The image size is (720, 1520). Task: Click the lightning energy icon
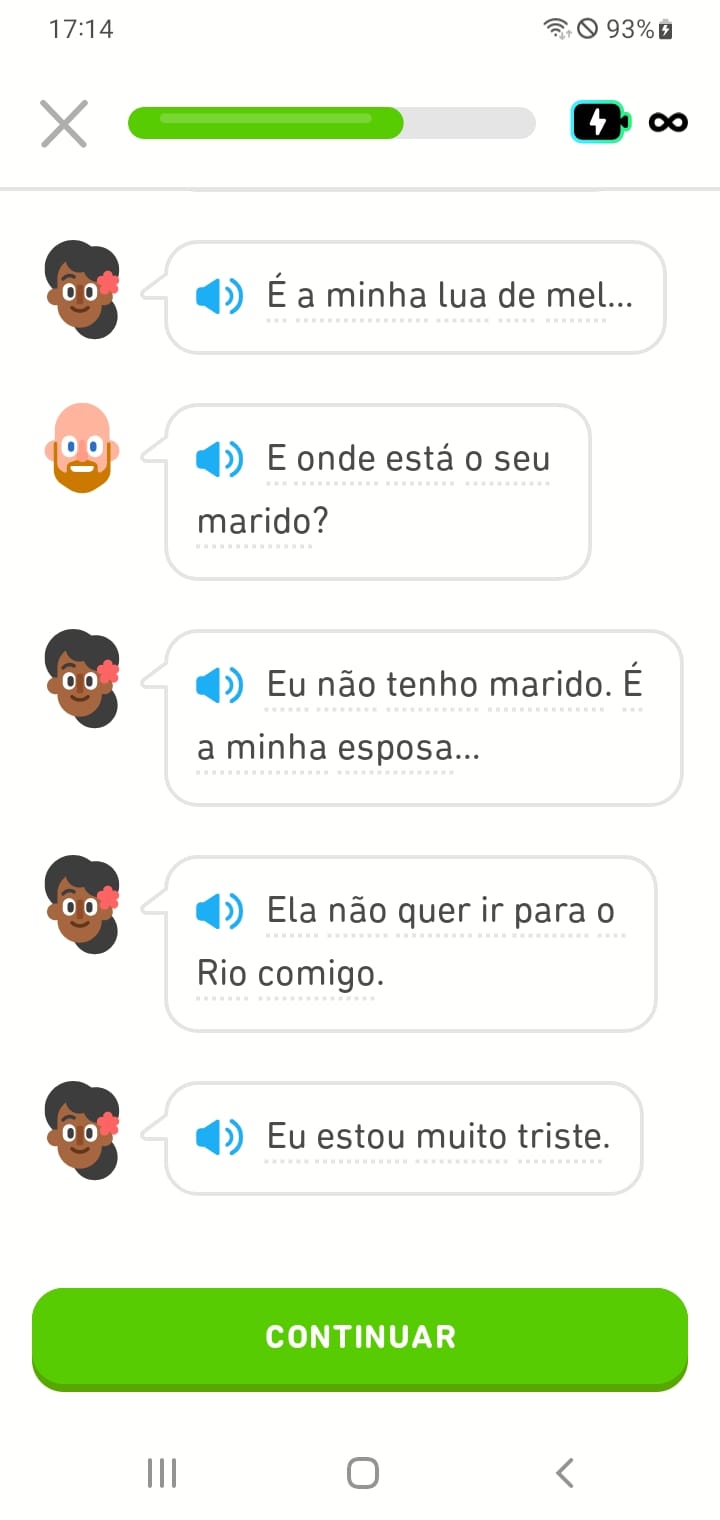coord(598,122)
